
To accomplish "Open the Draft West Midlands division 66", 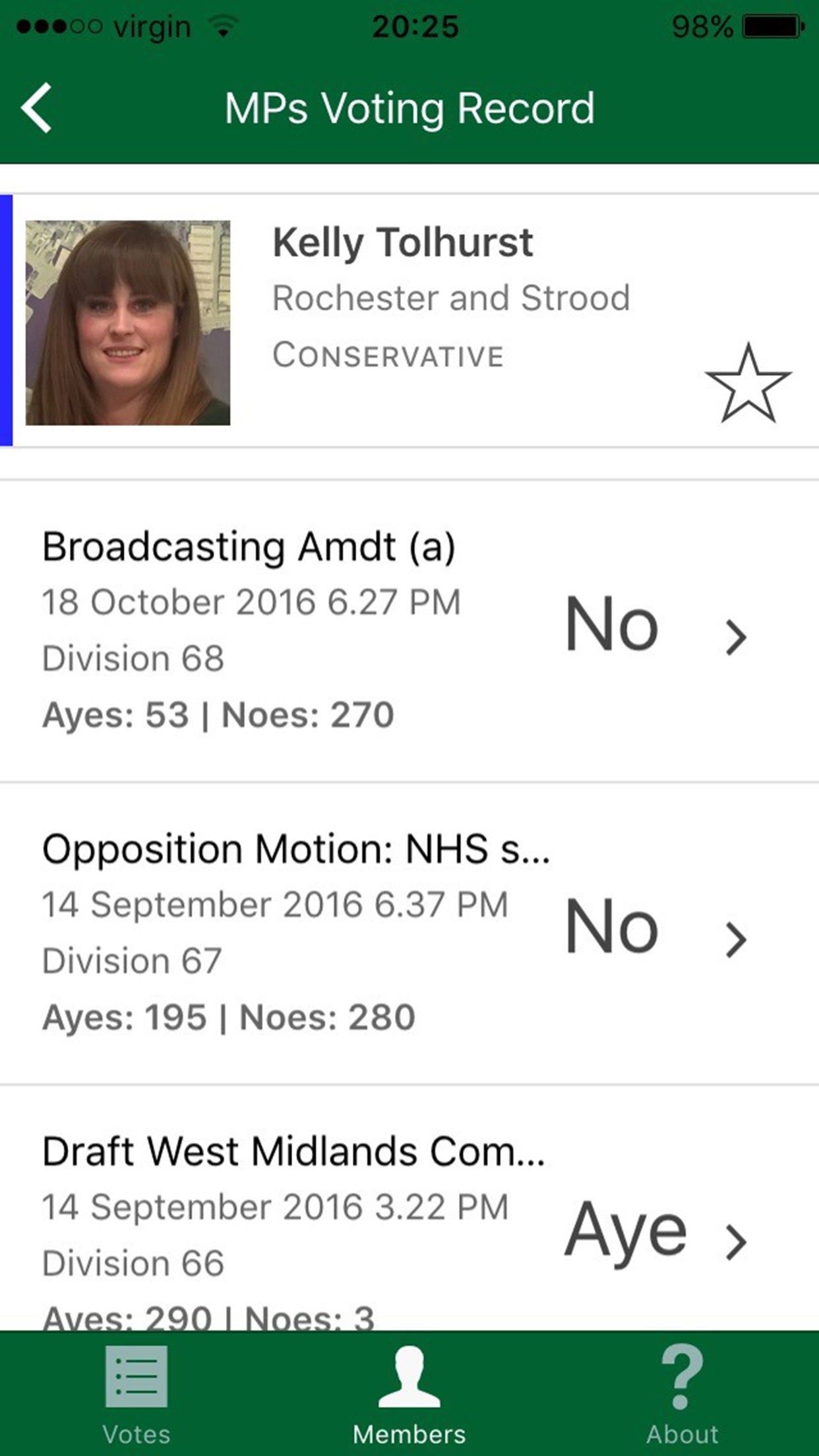I will tap(396, 1227).
